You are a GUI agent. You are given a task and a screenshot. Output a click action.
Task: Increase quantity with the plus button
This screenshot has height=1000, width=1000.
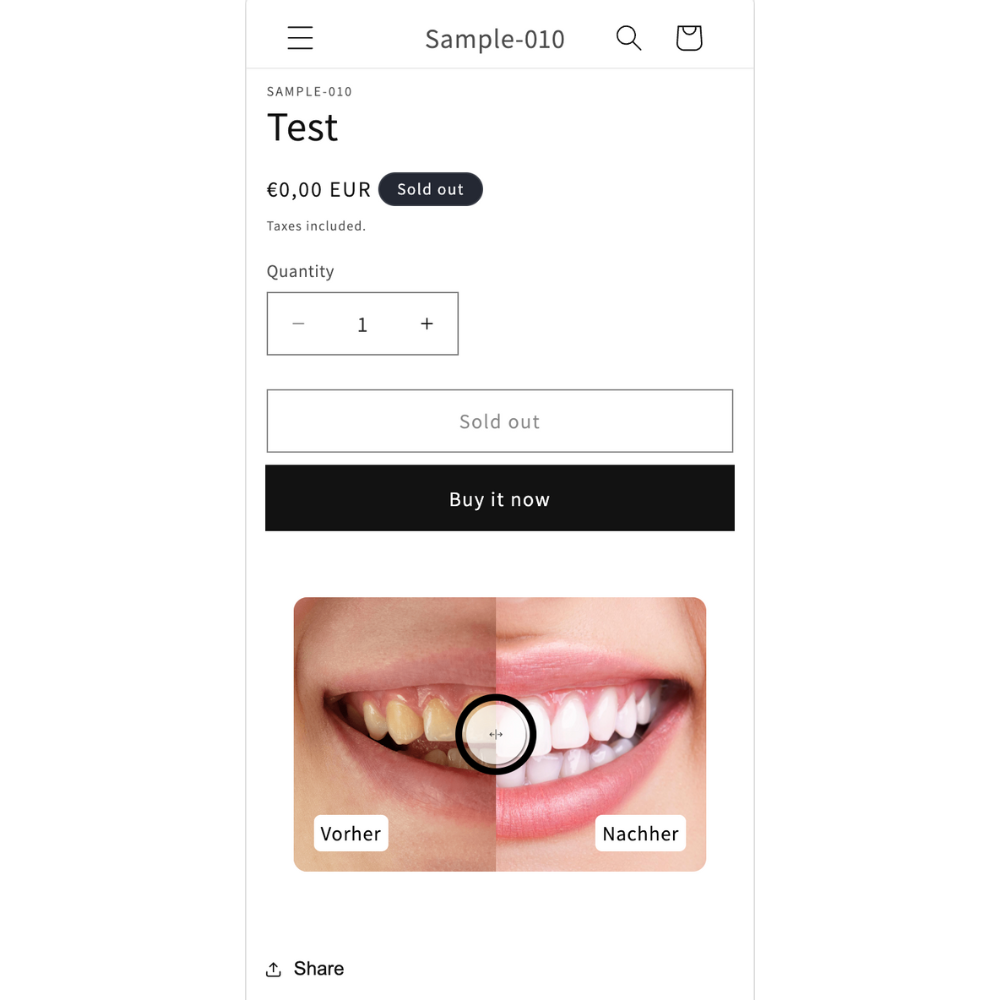pyautogui.click(x=427, y=324)
